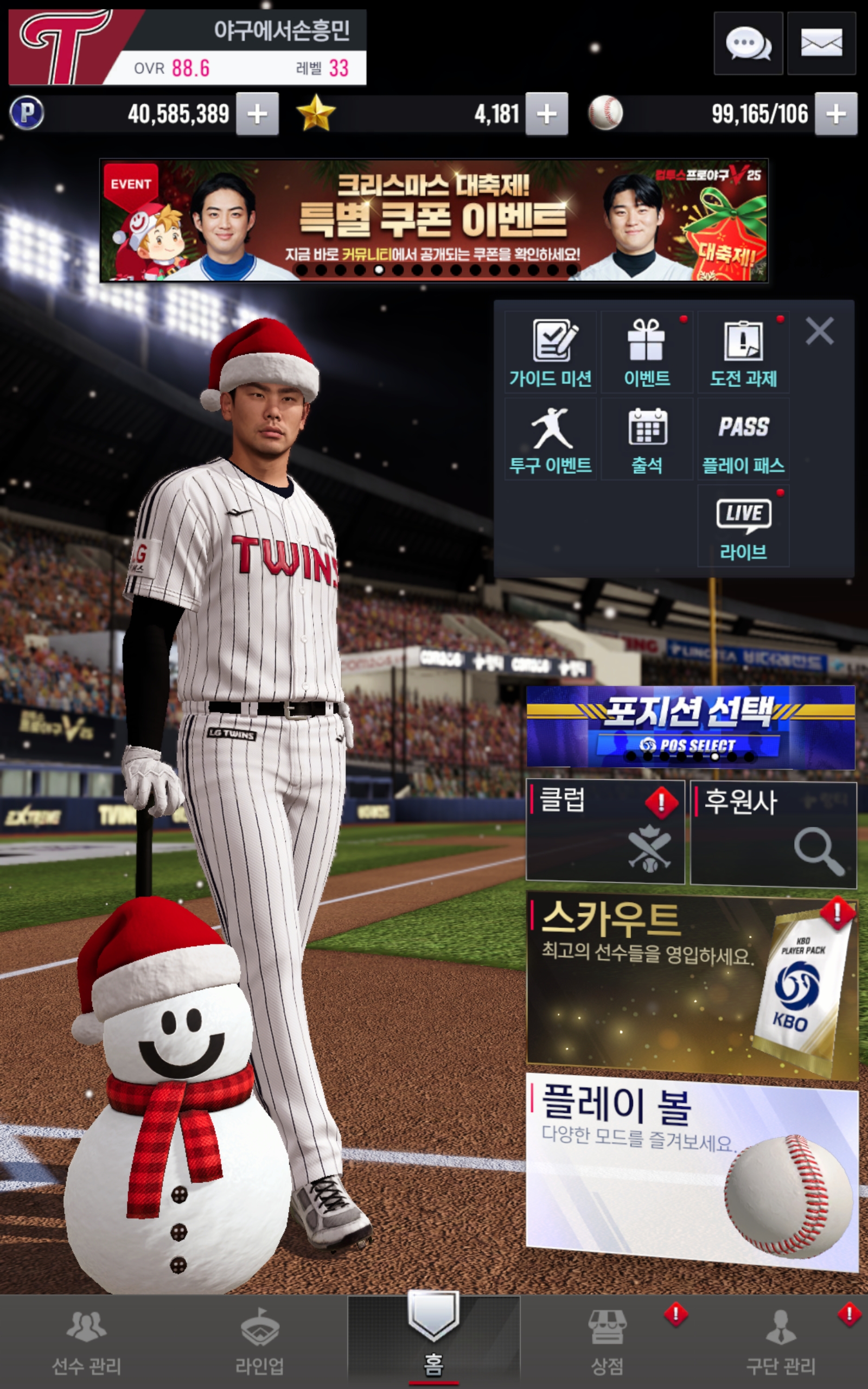Open the 후원사 sponsor card
Screen dimensions: 868x1389
[773, 833]
